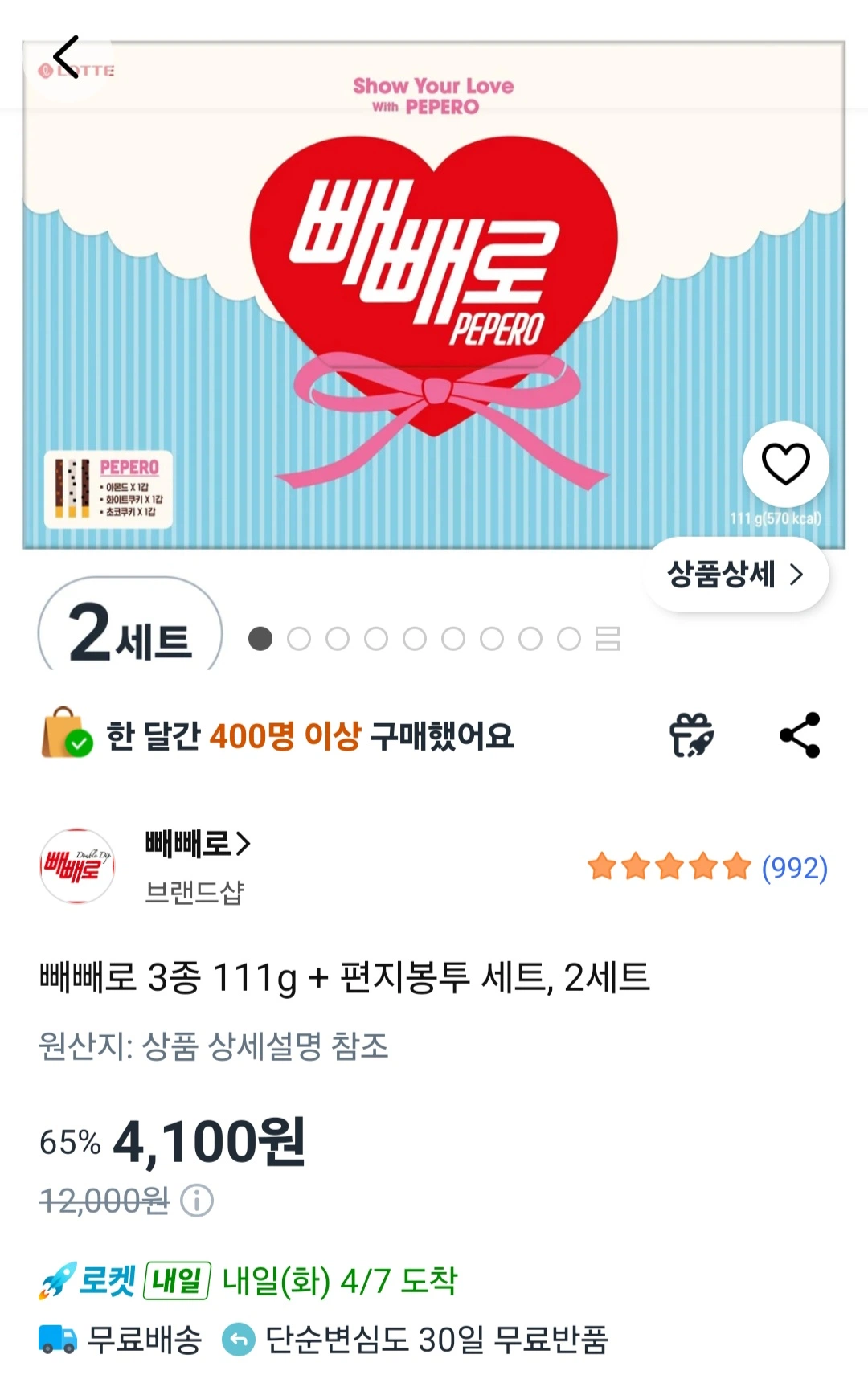Viewport: 868px width, 1379px height.
Task: Open the 빼빼로 brand shop
Action: pos(197,844)
